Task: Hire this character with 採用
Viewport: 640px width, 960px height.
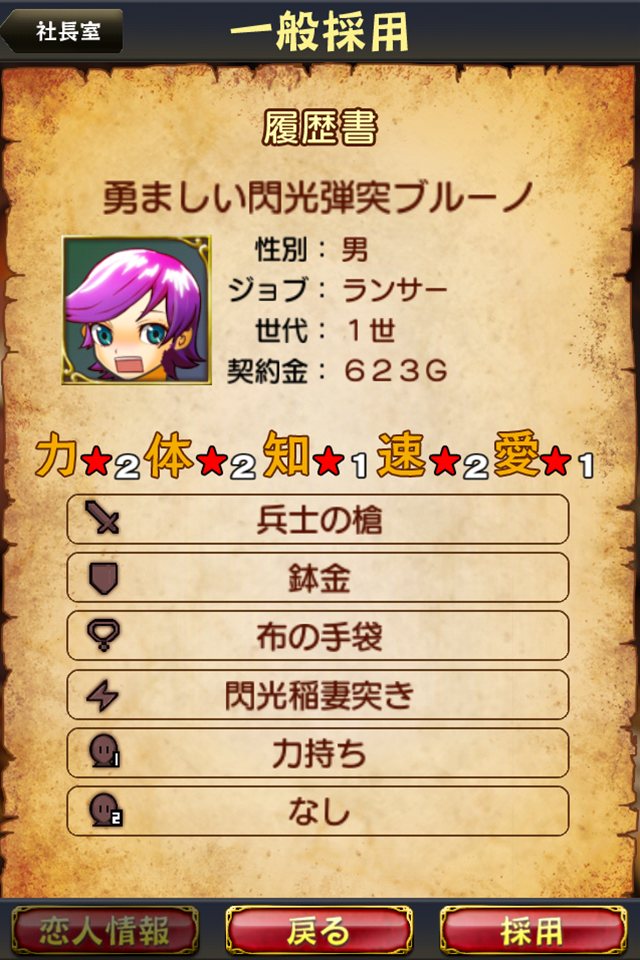Action: click(533, 931)
